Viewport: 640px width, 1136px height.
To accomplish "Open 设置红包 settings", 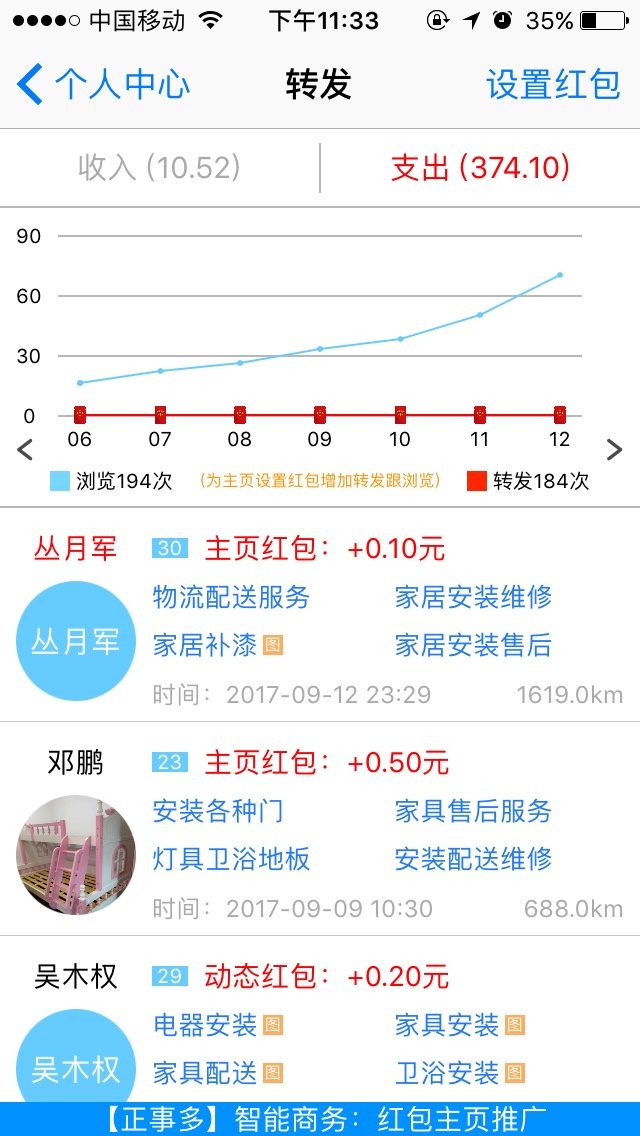I will coord(553,85).
